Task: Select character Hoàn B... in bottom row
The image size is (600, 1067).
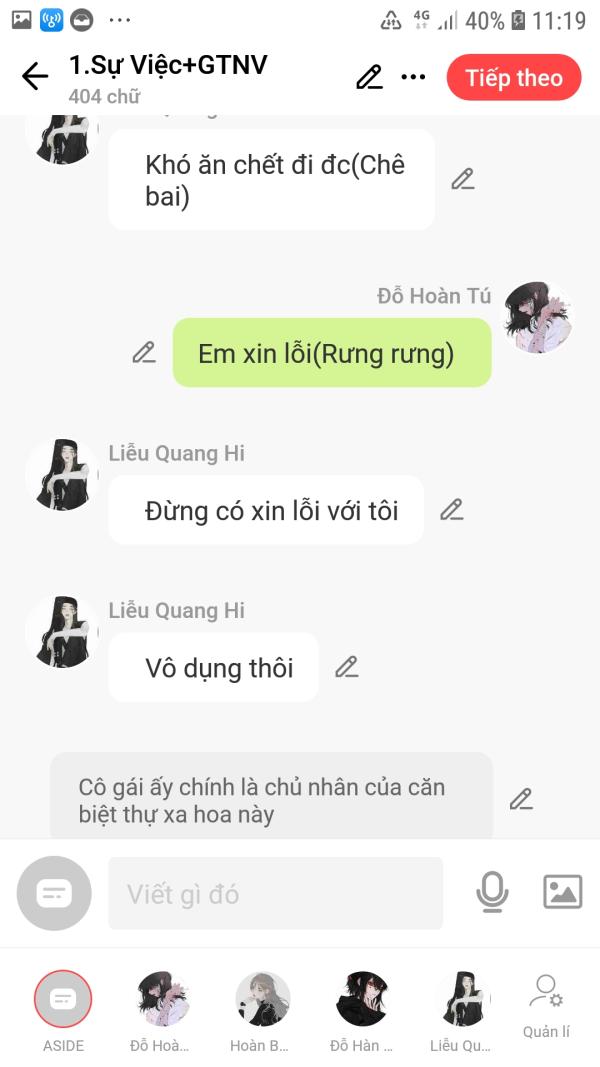Action: pos(261,1011)
